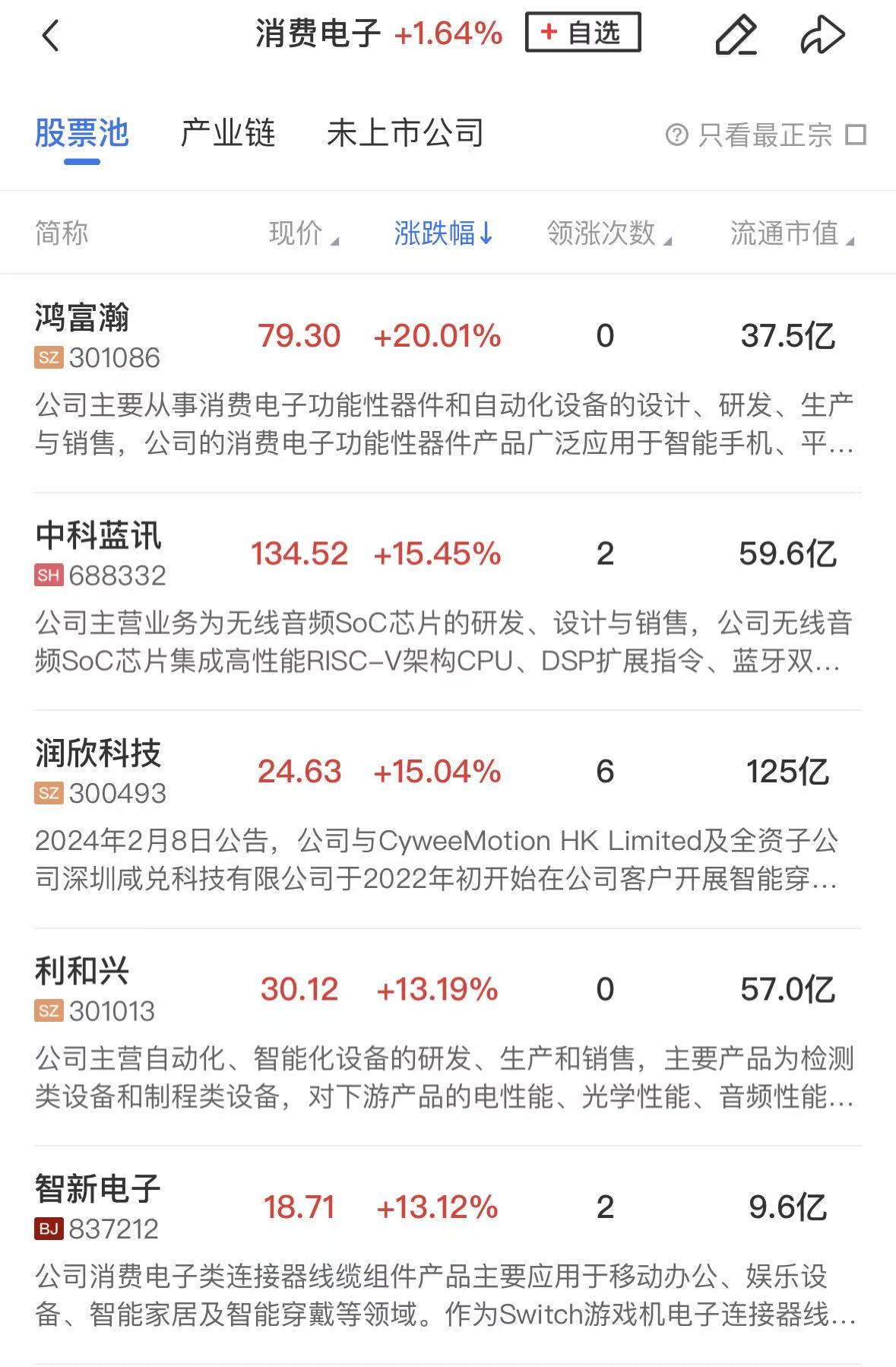Image resolution: width=896 pixels, height=1367 pixels.
Task: Go back using the top-left arrow
Action: point(50,35)
